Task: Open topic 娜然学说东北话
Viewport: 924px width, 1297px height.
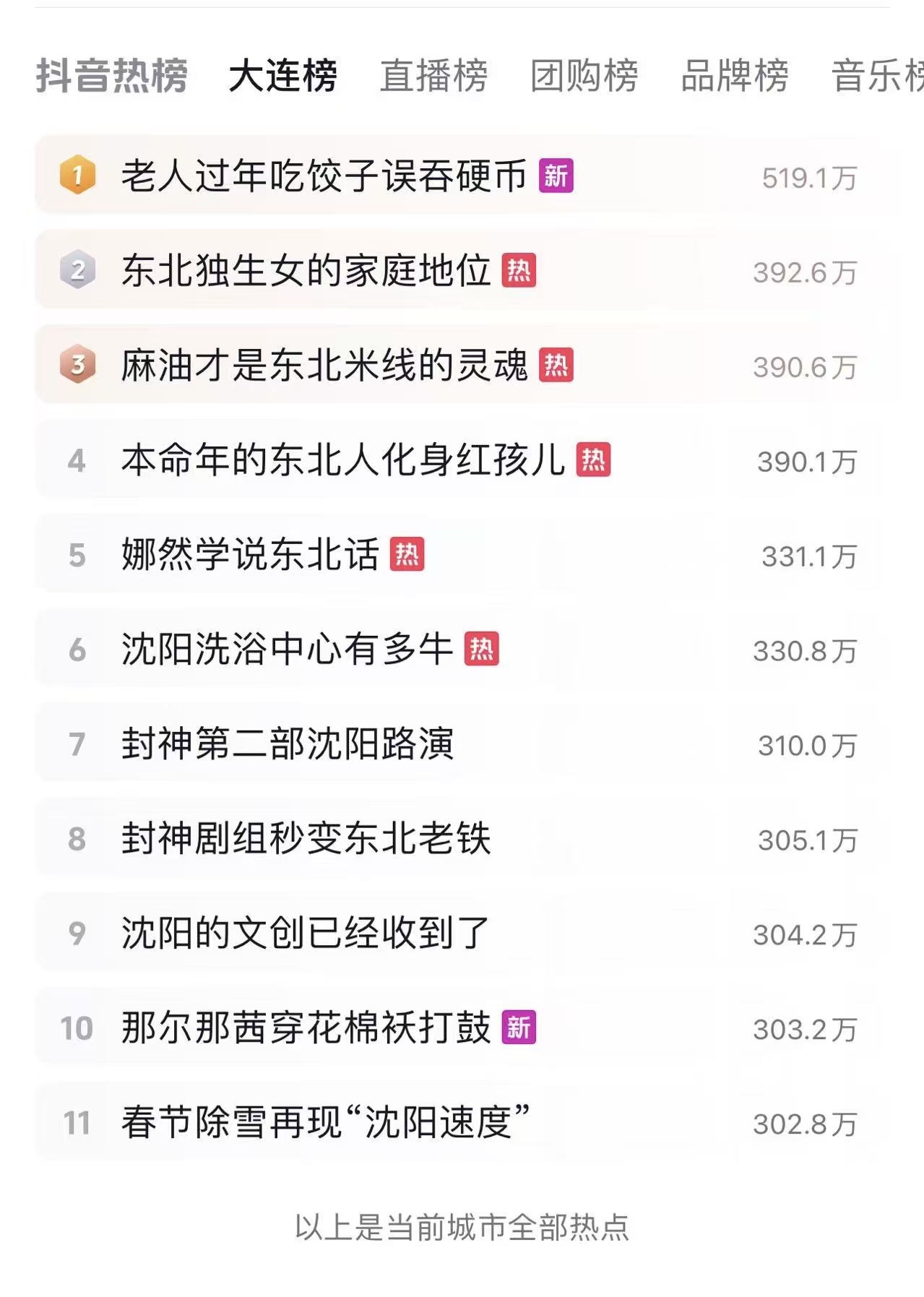Action: point(250,555)
